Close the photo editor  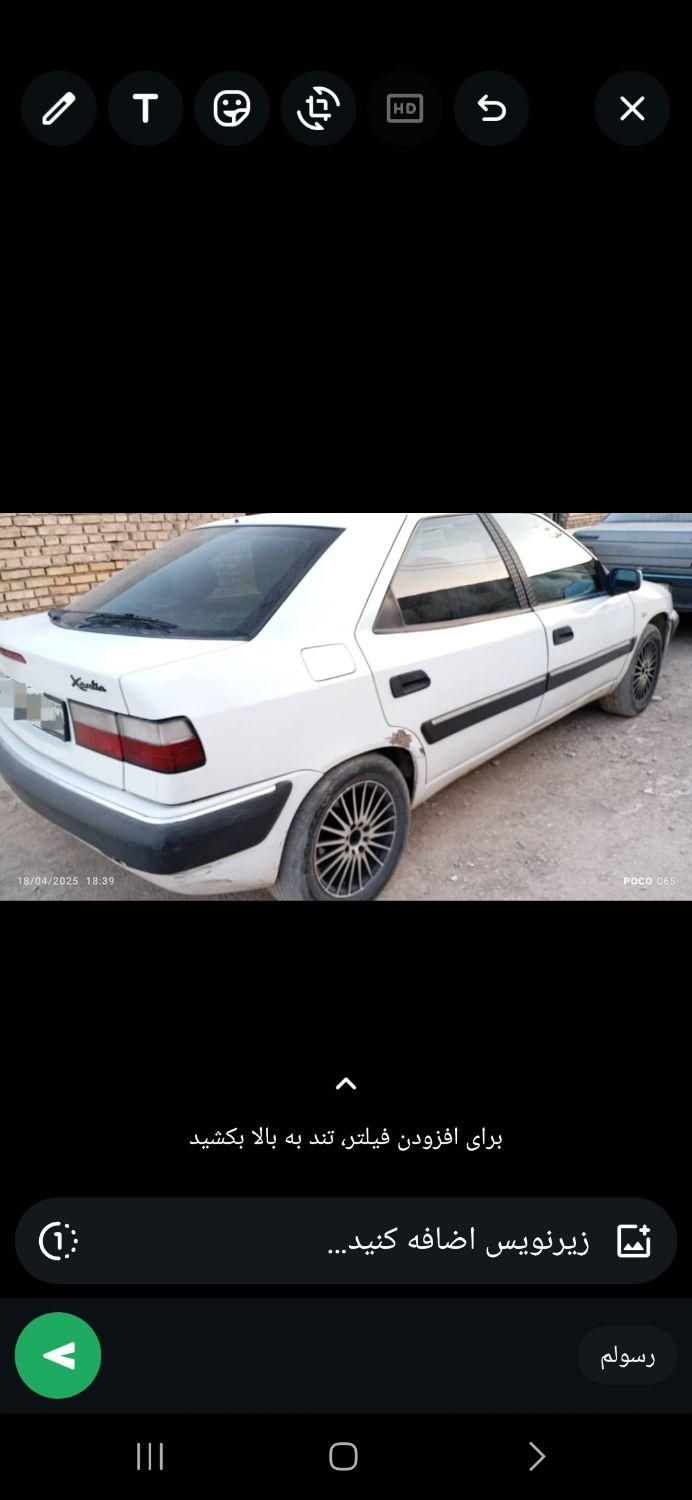click(x=632, y=108)
